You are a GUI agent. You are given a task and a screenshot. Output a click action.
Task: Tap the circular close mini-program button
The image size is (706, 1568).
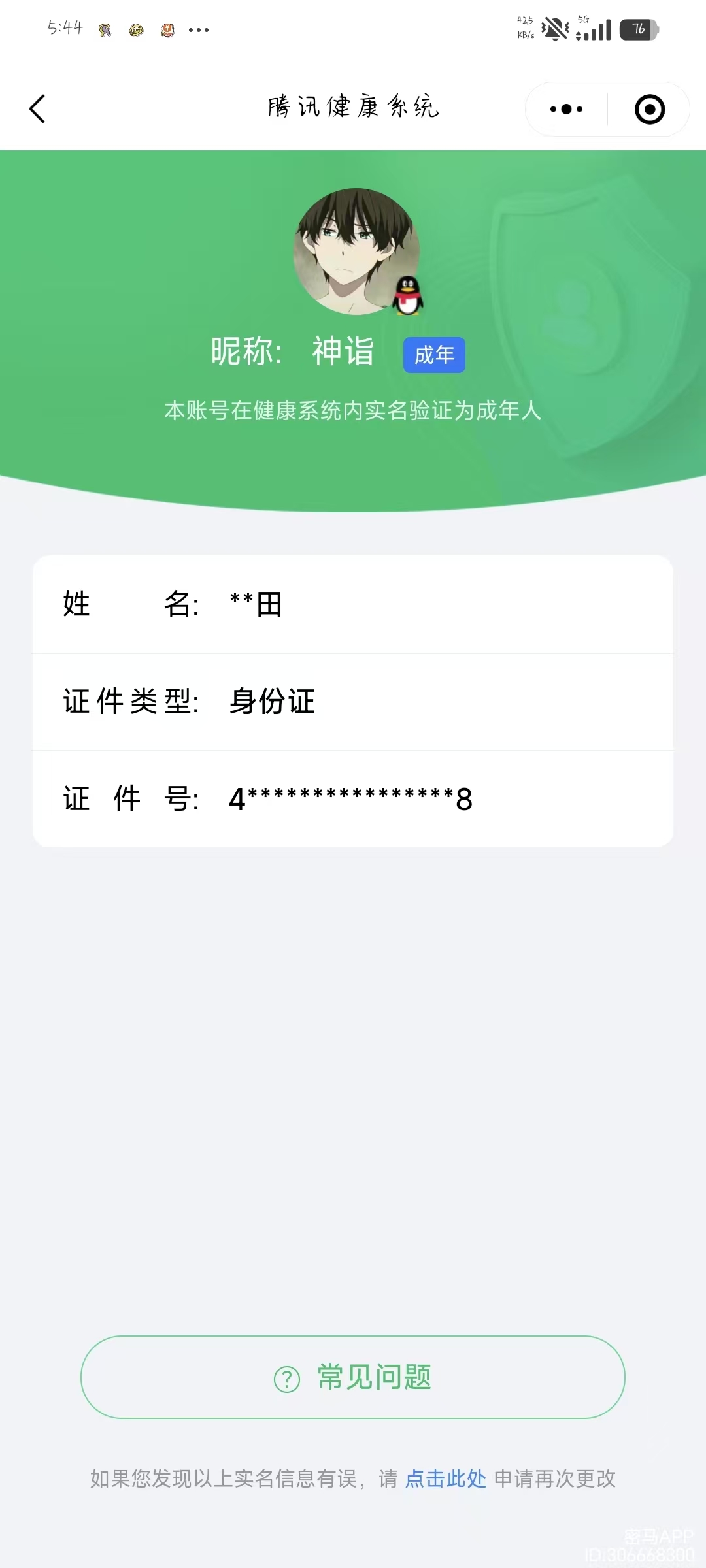pyautogui.click(x=649, y=109)
